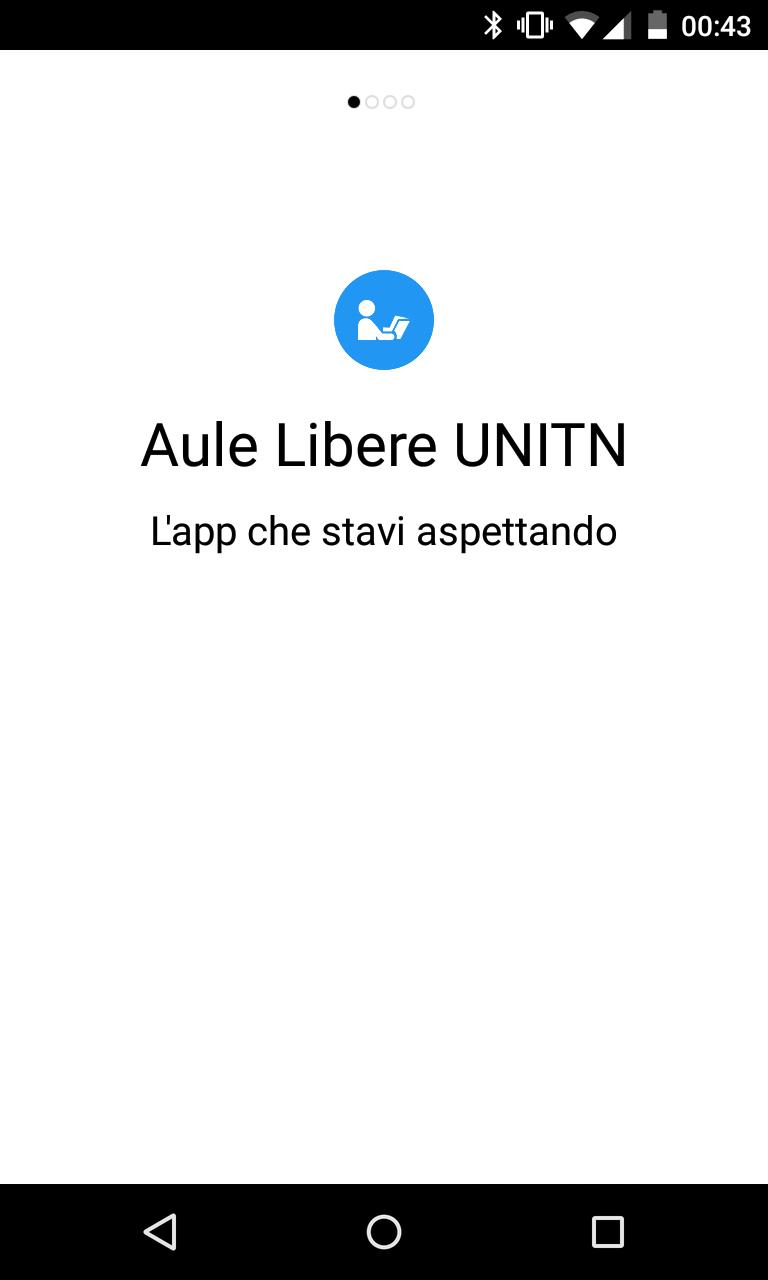Tap the last page indicator dot
The width and height of the screenshot is (768, 1280).
[407, 101]
